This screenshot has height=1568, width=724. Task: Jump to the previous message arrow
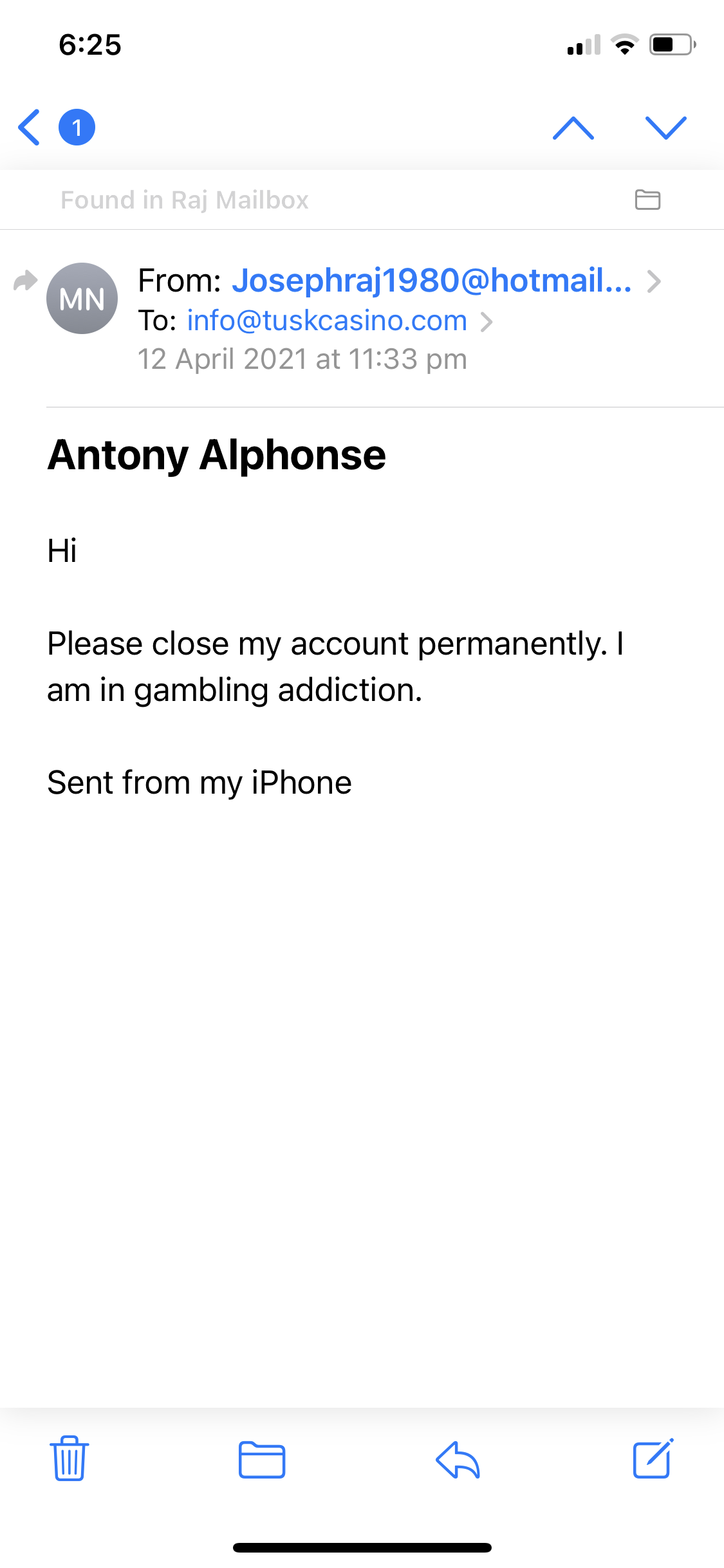click(x=573, y=127)
